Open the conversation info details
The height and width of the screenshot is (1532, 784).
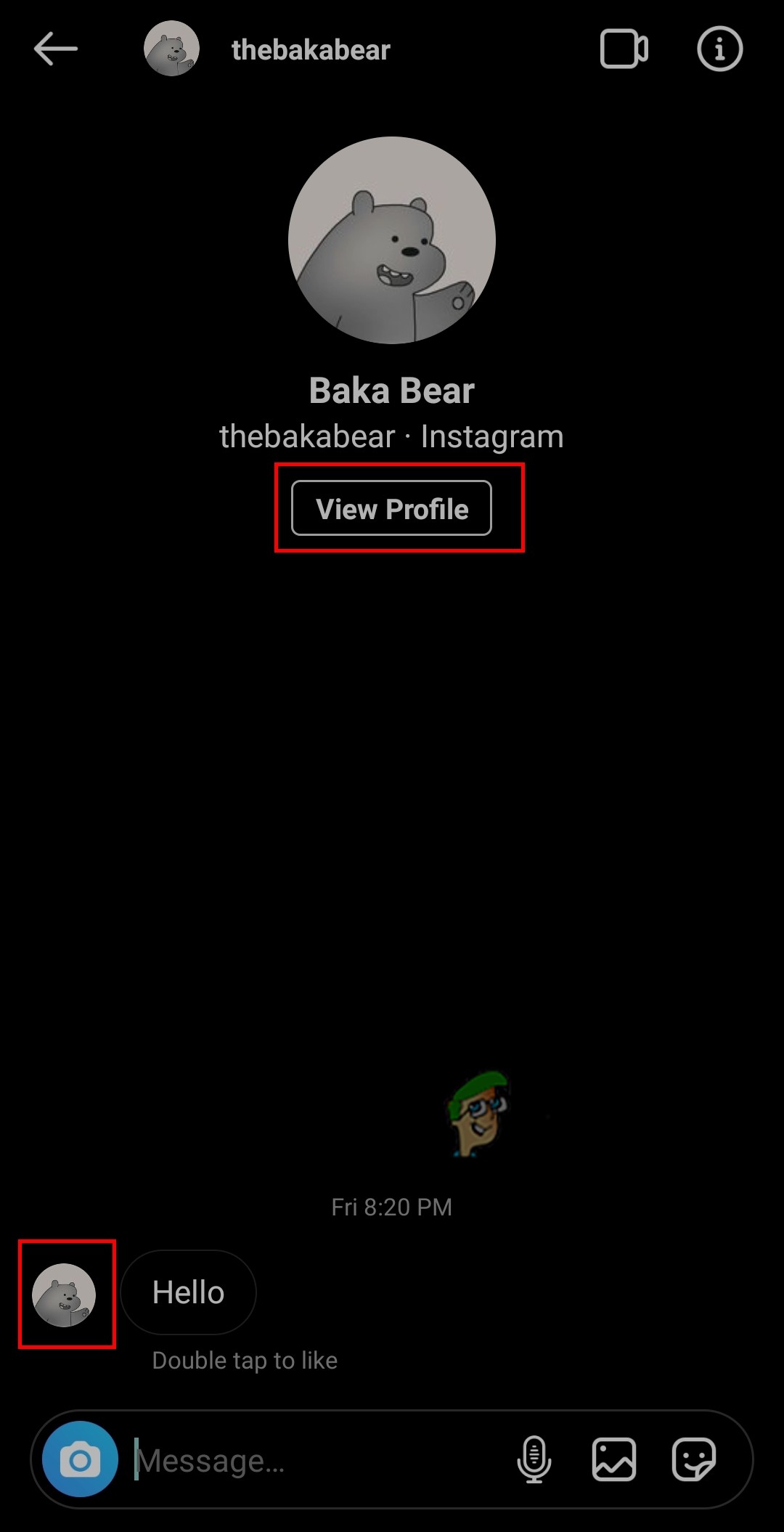pos(719,49)
